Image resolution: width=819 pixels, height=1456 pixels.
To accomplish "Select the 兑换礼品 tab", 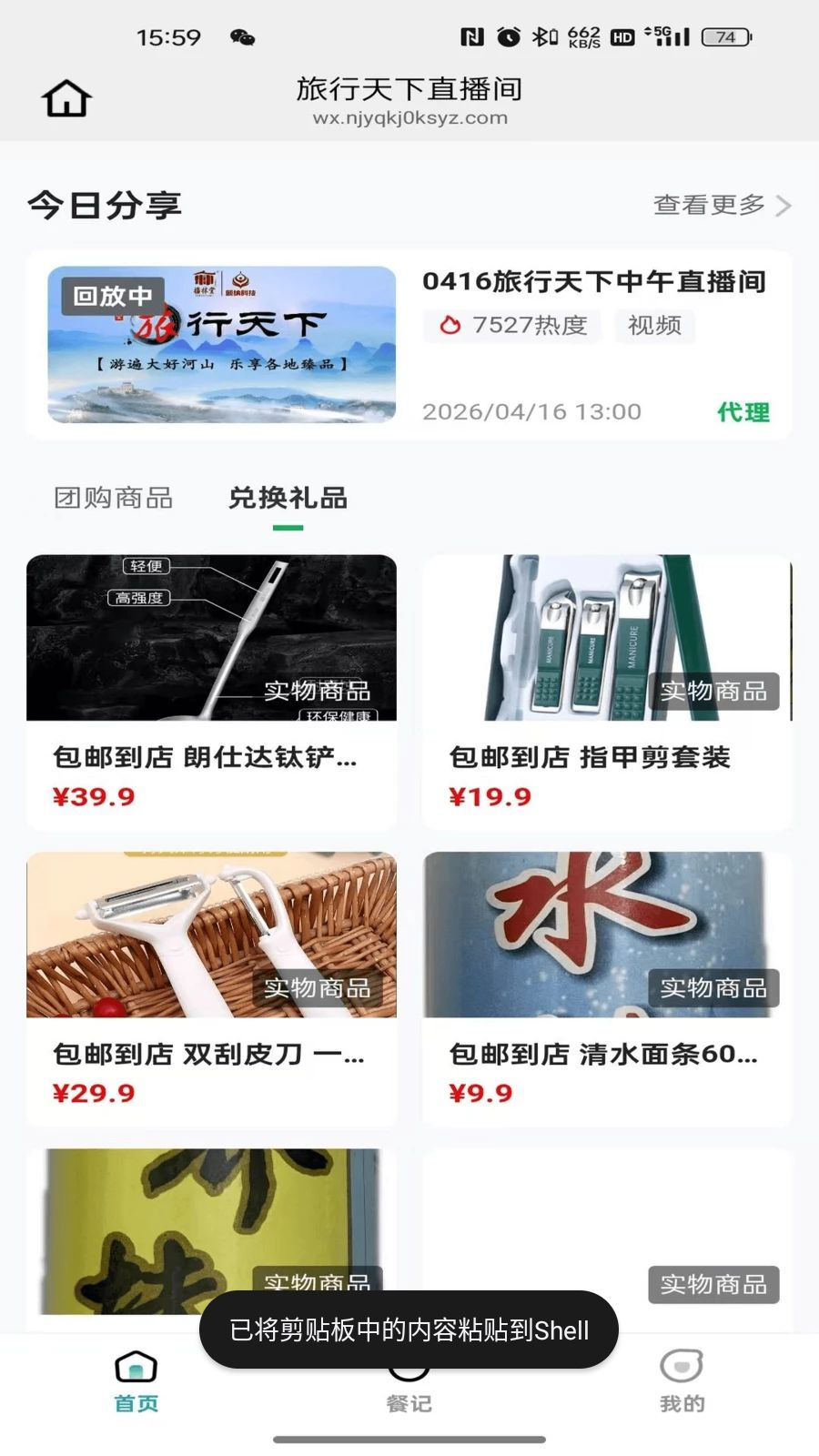I will click(x=288, y=498).
